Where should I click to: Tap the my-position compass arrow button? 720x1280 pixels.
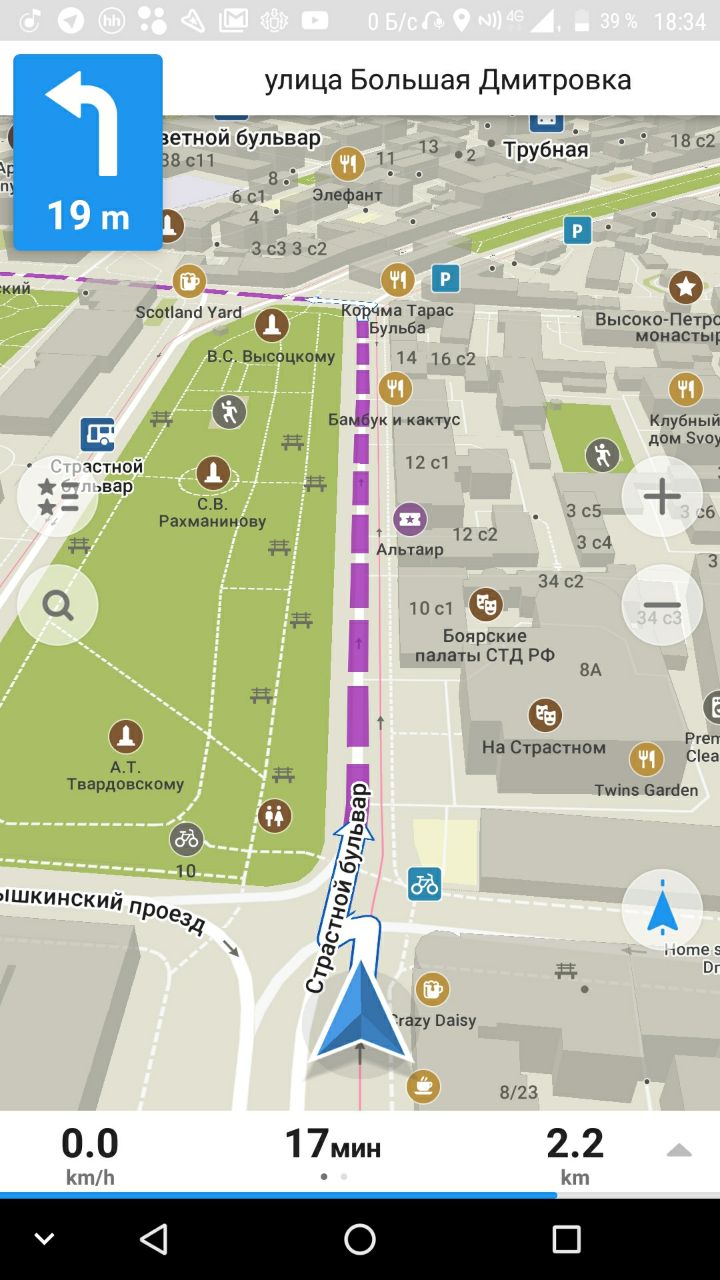[x=662, y=909]
